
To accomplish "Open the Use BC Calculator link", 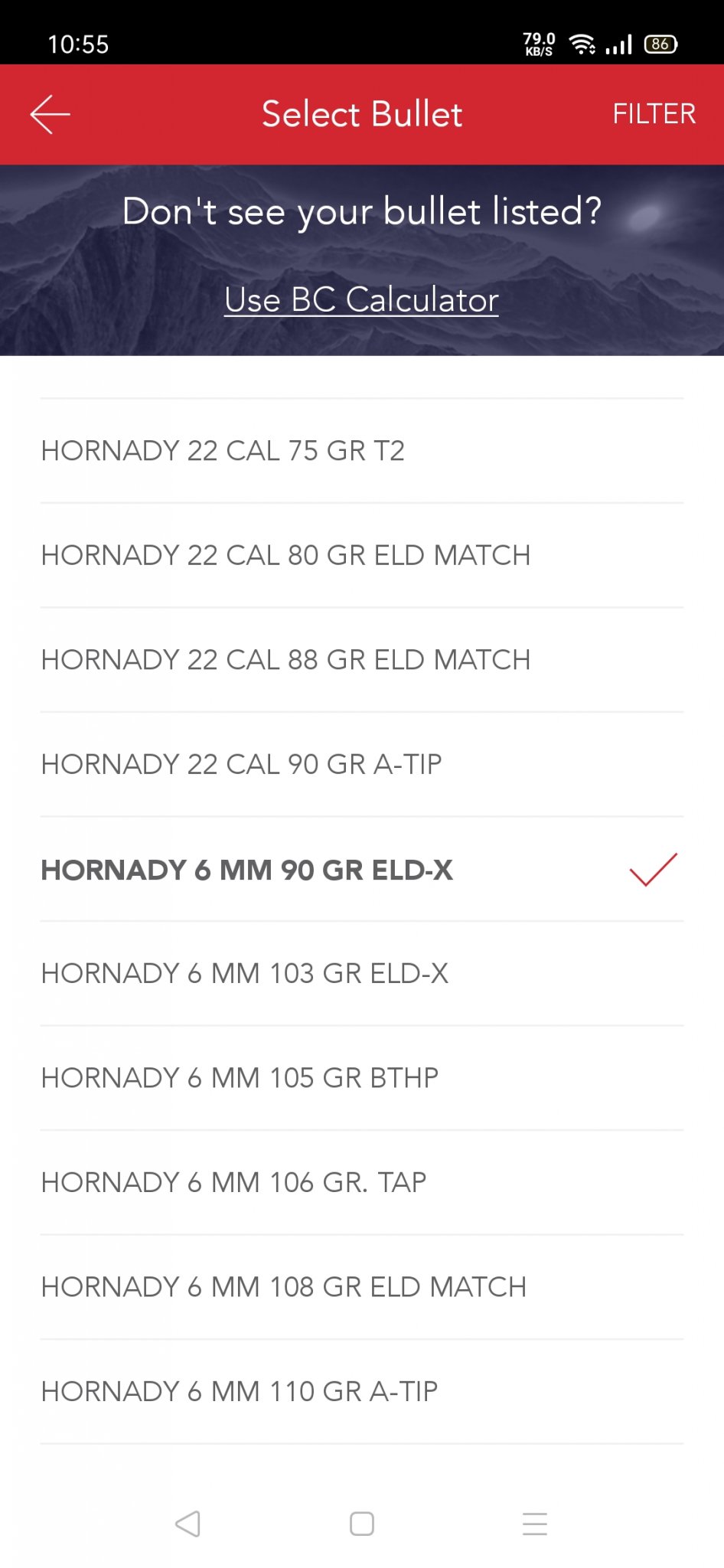I will tap(361, 299).
